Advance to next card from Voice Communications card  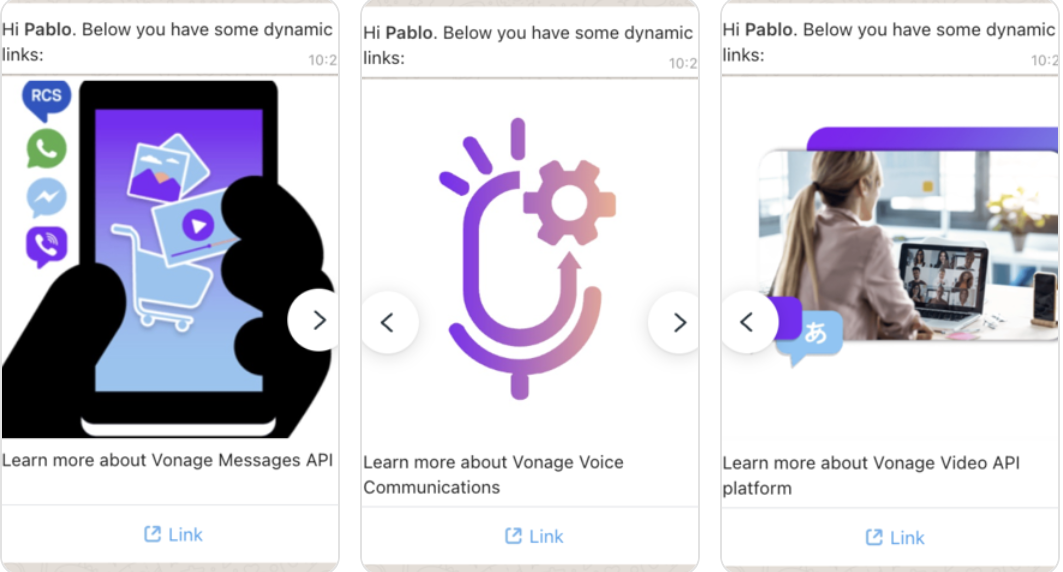click(x=678, y=322)
